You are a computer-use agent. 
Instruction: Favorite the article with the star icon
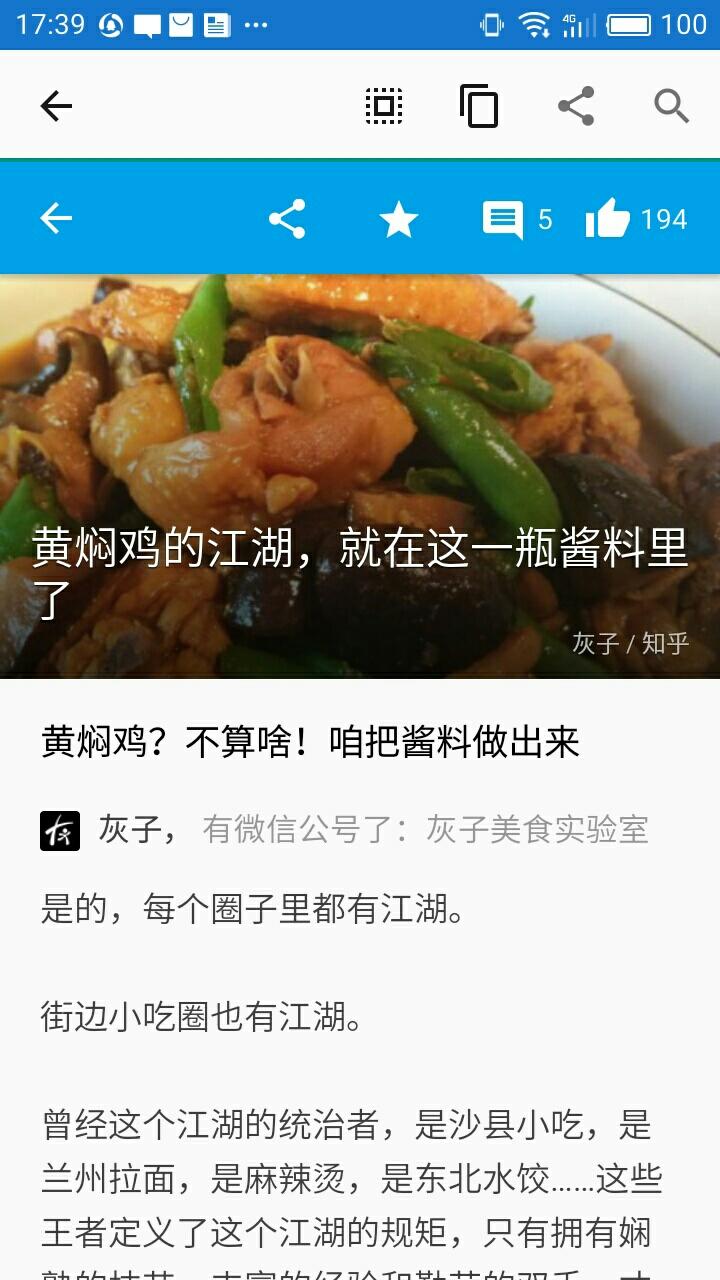click(398, 219)
